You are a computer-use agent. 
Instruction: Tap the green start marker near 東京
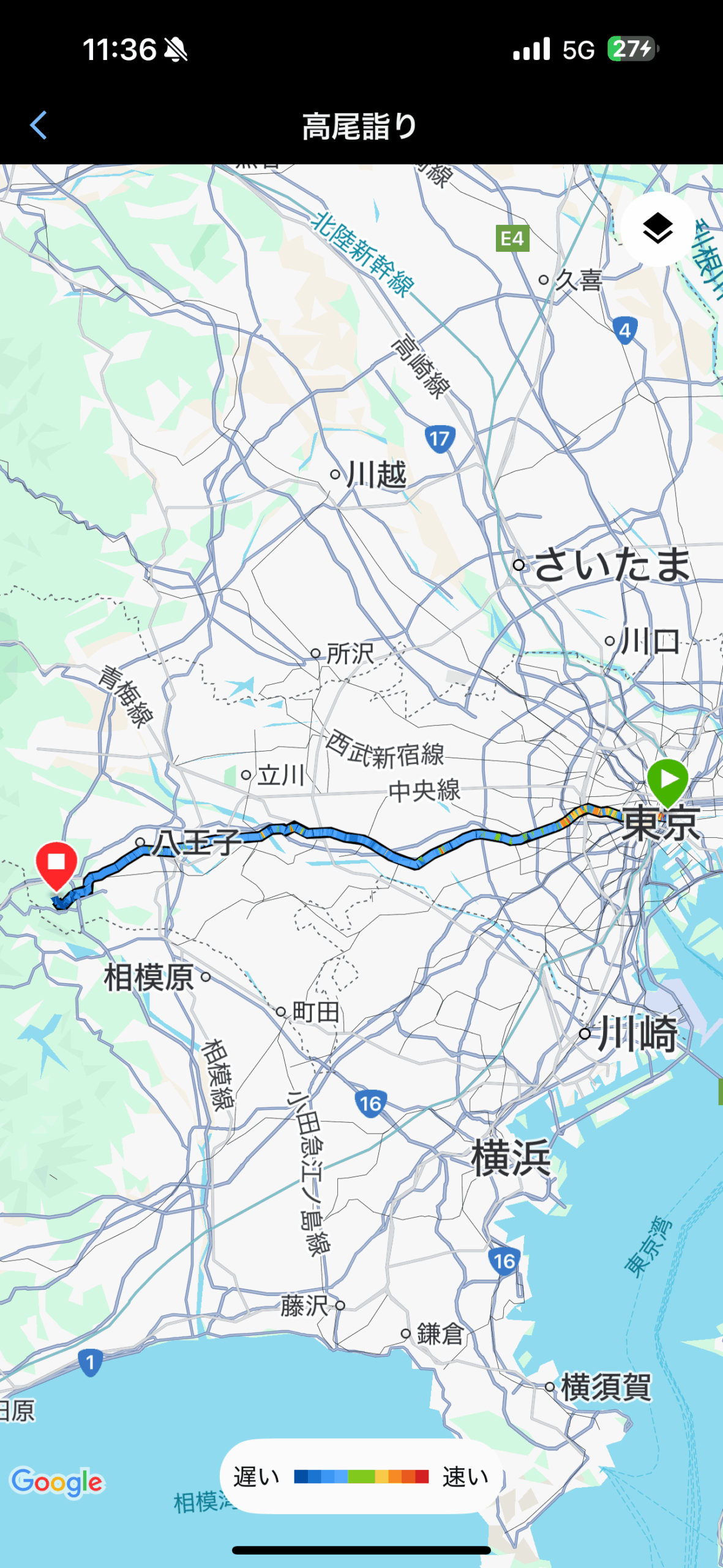click(x=668, y=780)
